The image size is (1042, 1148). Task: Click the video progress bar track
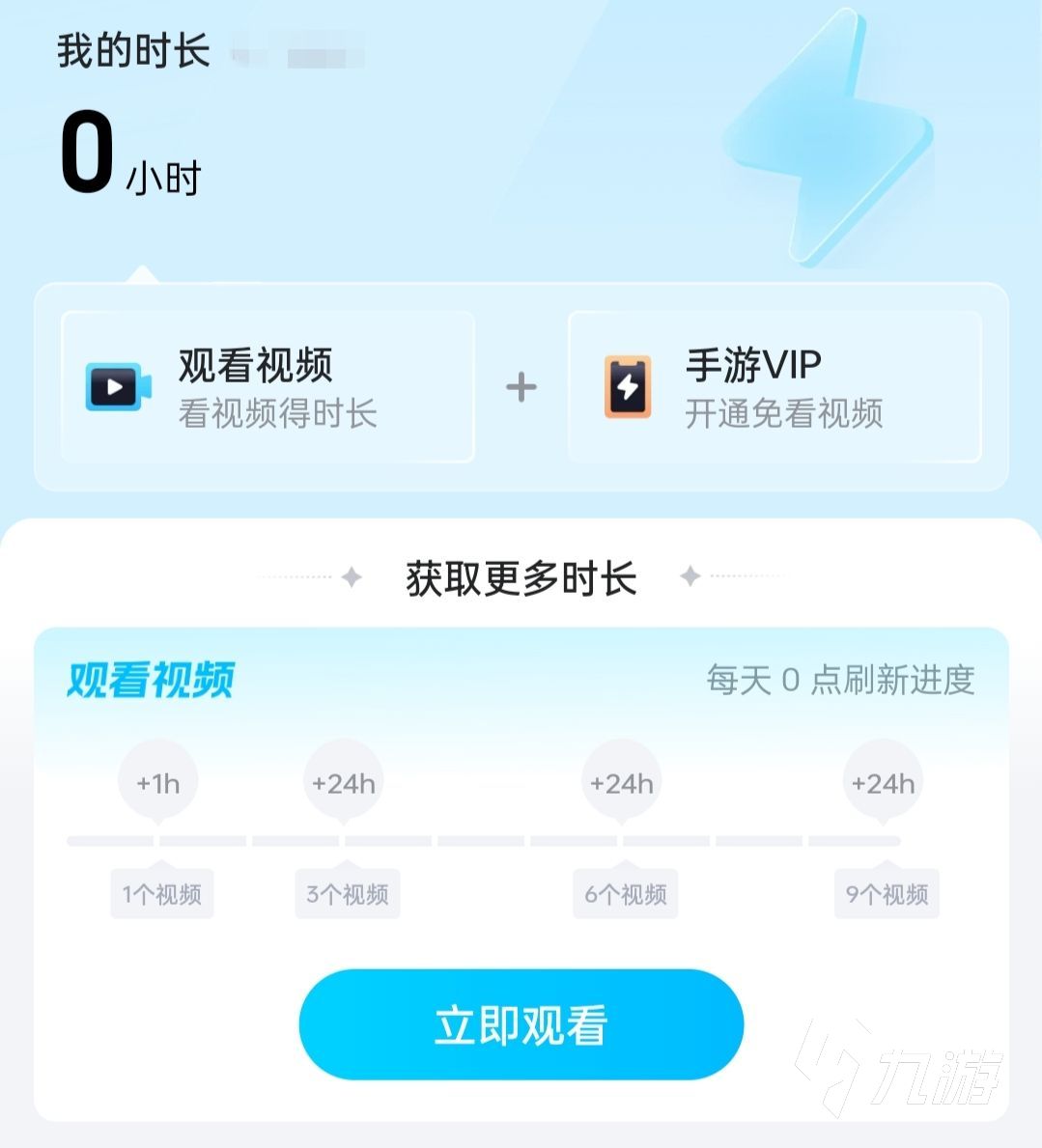[x=483, y=840]
